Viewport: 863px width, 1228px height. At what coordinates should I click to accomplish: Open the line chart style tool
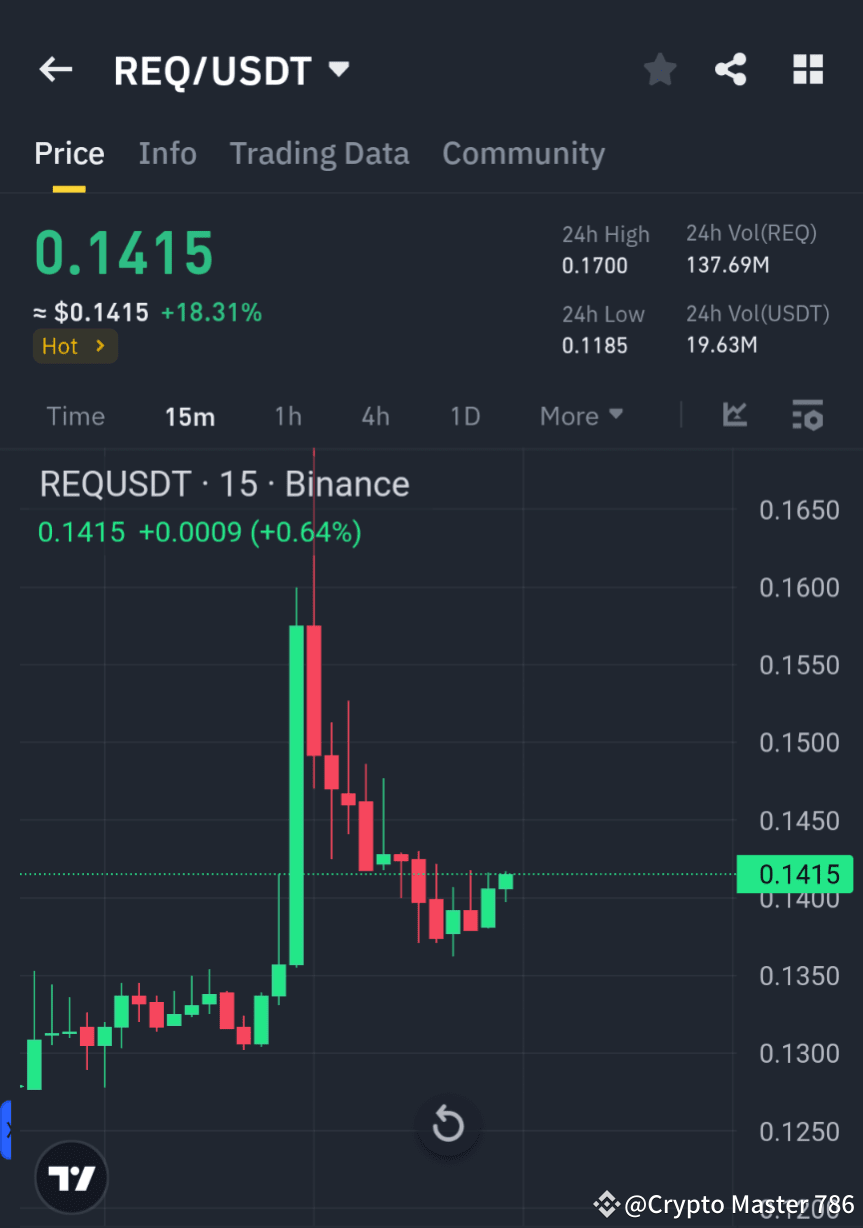[735, 415]
